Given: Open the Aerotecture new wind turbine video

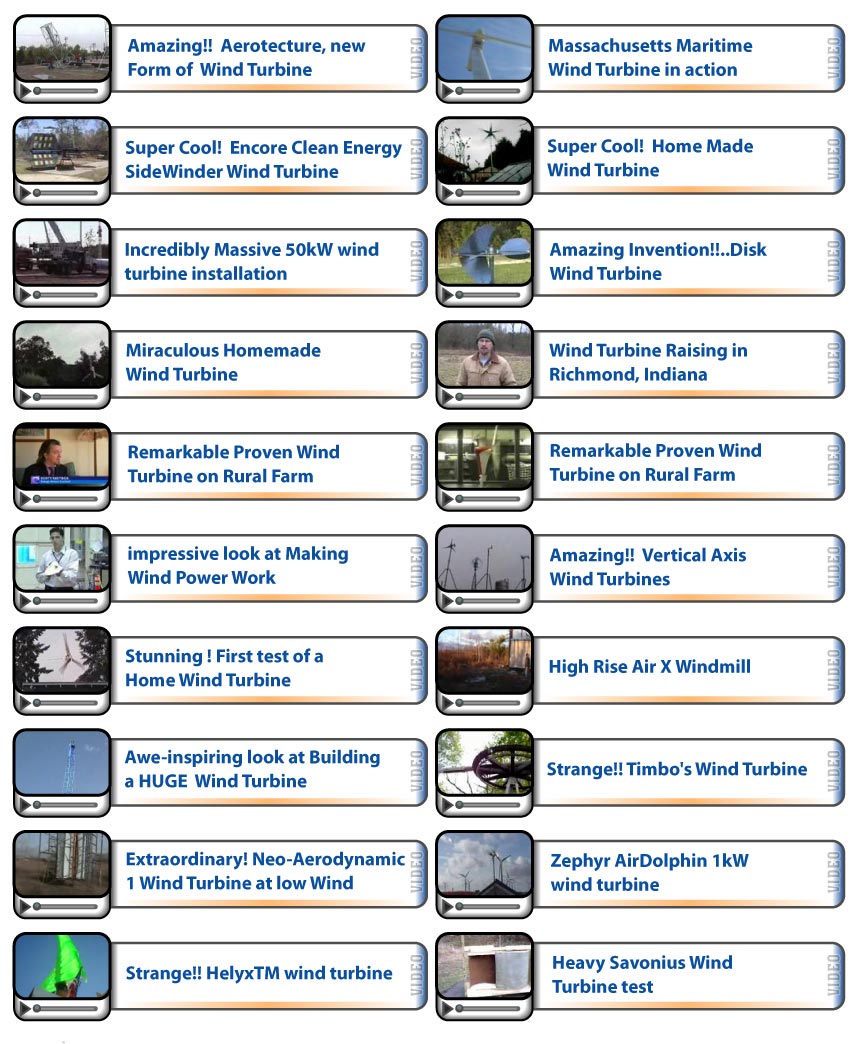Looking at the screenshot, I should coord(246,58).
